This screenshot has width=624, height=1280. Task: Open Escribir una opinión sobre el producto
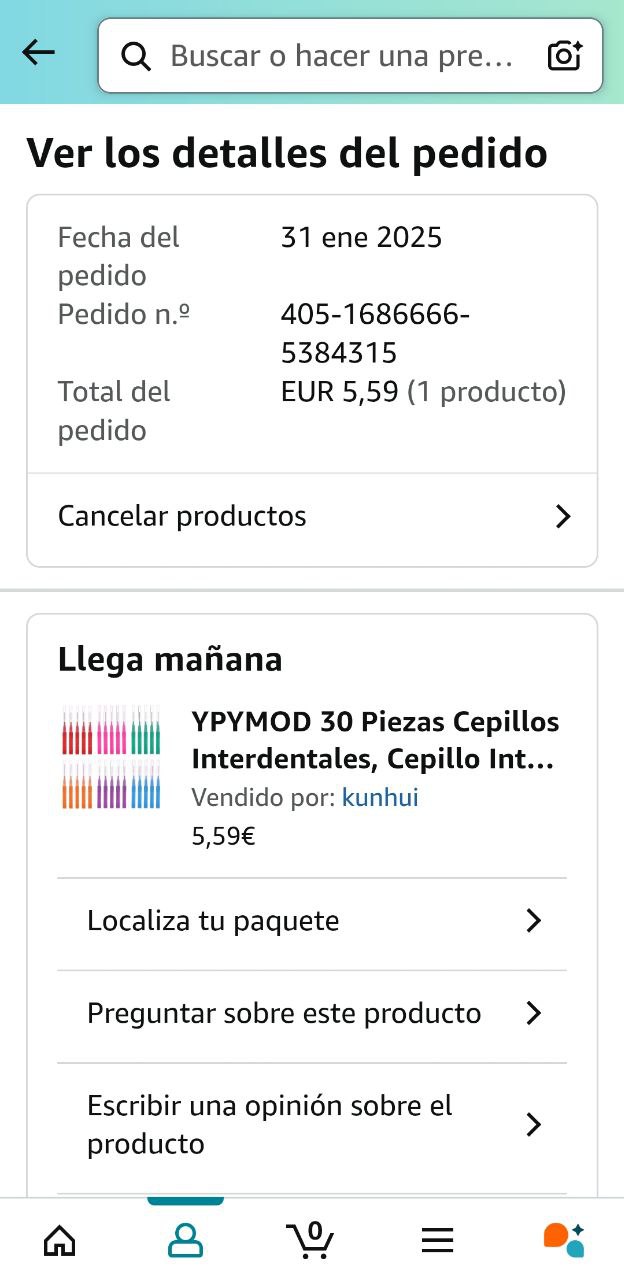(312, 1125)
